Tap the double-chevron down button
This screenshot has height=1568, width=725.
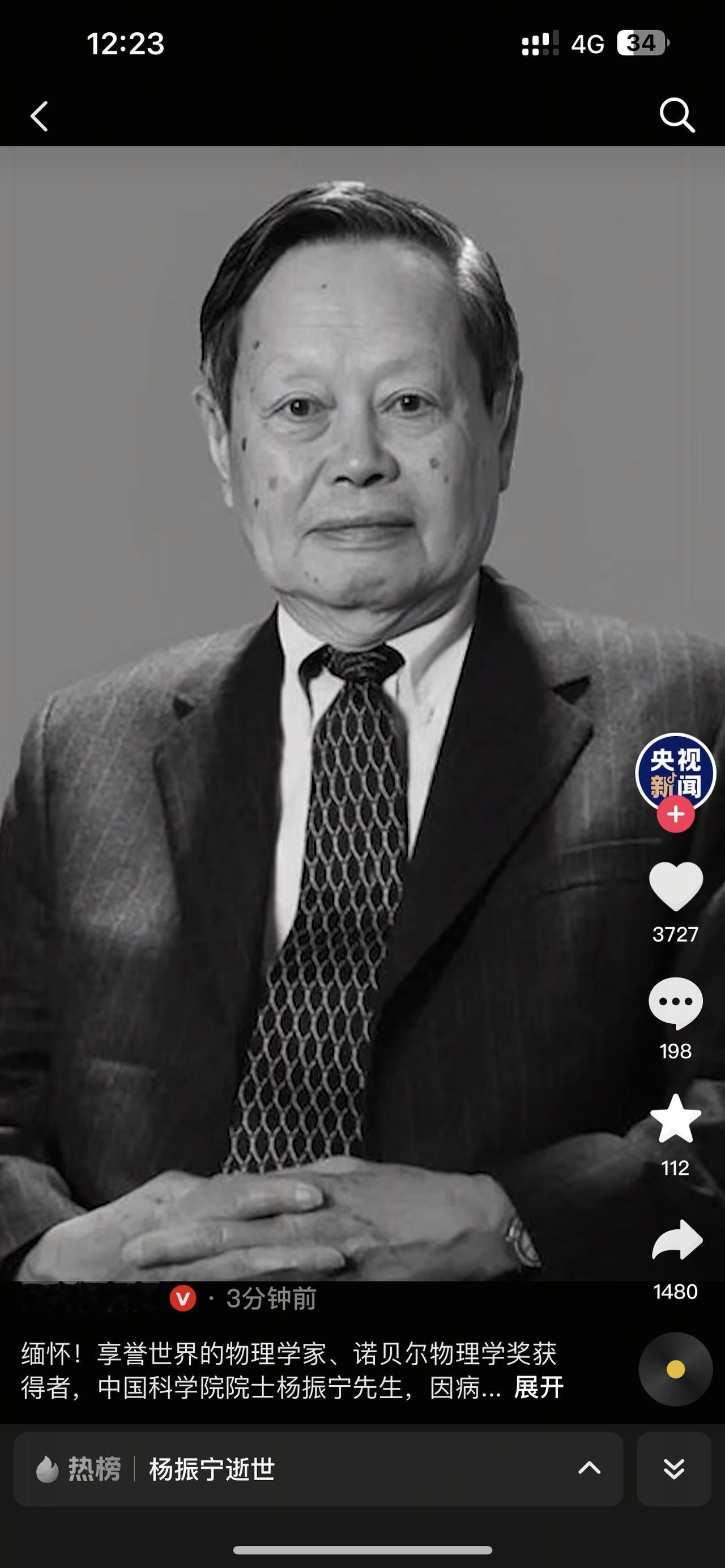tap(674, 1469)
